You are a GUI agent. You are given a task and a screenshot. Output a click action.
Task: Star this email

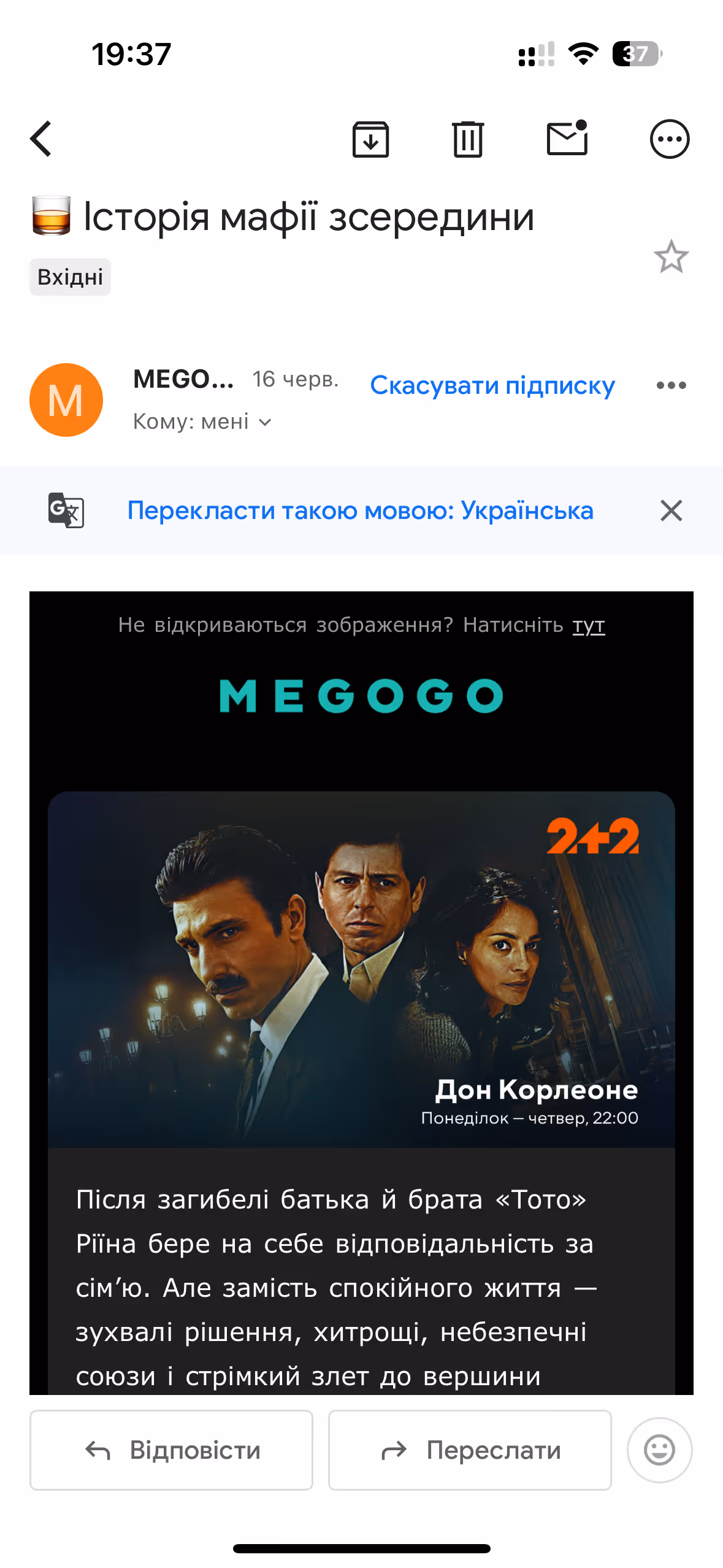click(671, 256)
